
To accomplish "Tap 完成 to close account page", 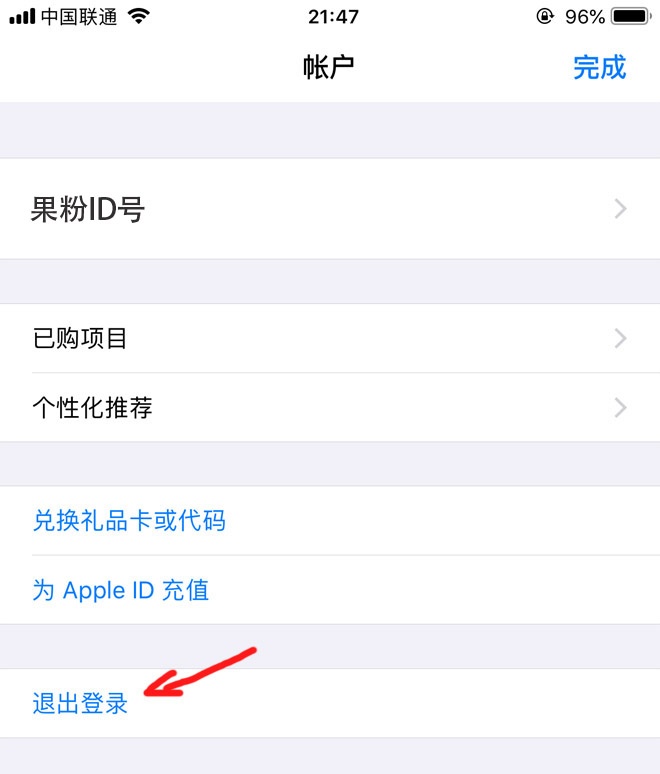I will click(599, 67).
